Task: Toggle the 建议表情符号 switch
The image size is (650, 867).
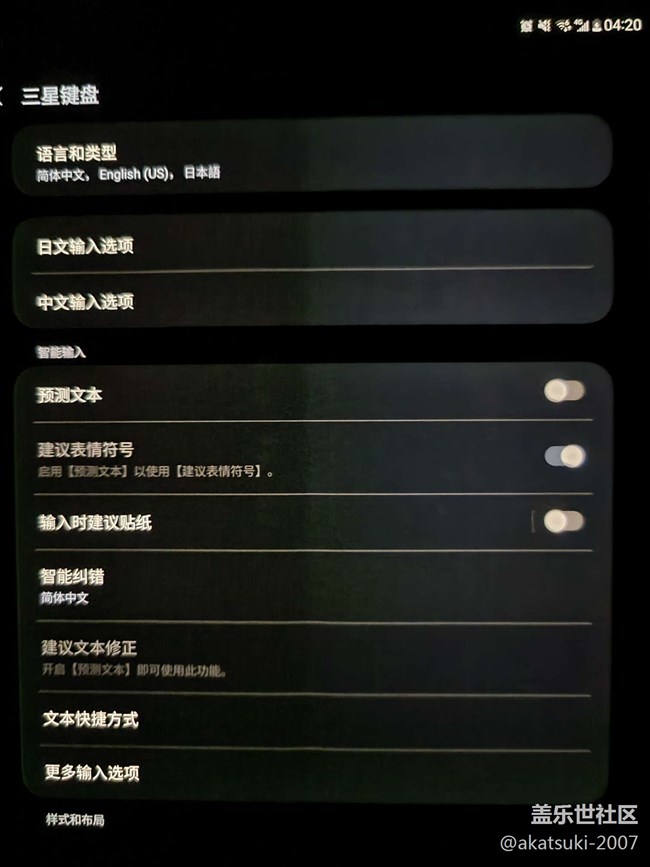Action: tap(565, 456)
